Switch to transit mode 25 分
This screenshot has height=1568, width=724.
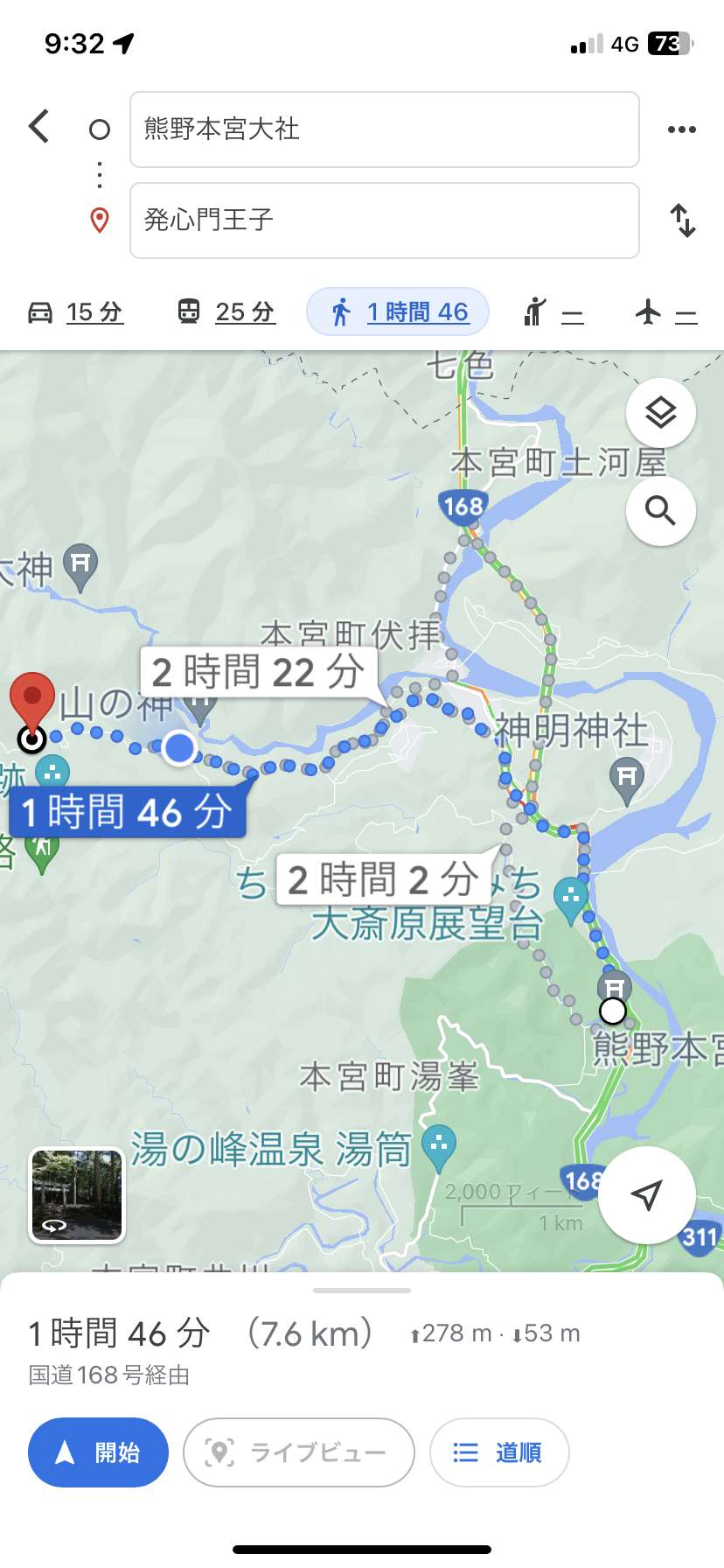pyautogui.click(x=226, y=312)
